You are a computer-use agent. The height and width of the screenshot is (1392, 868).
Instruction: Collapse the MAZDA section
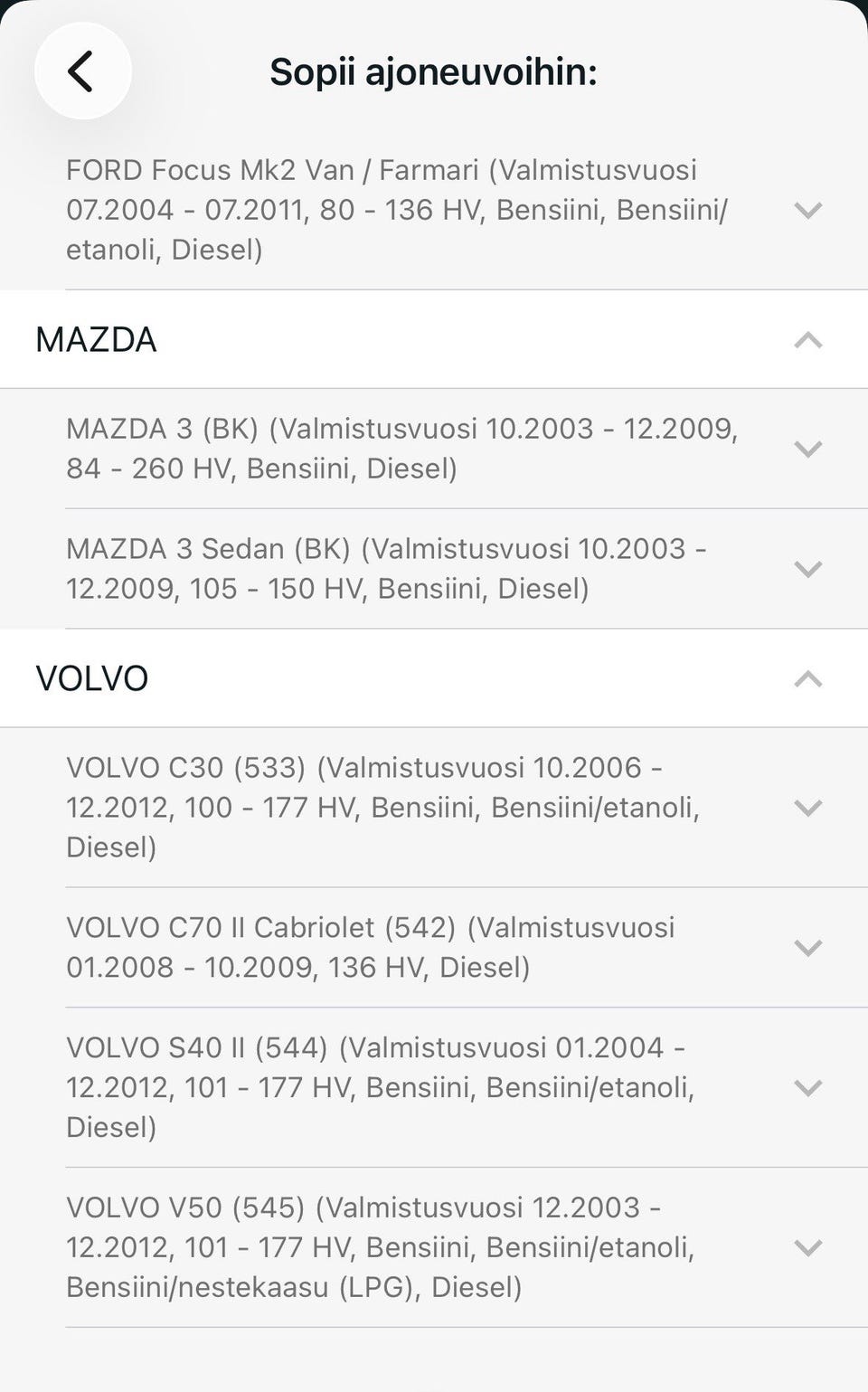point(434,339)
